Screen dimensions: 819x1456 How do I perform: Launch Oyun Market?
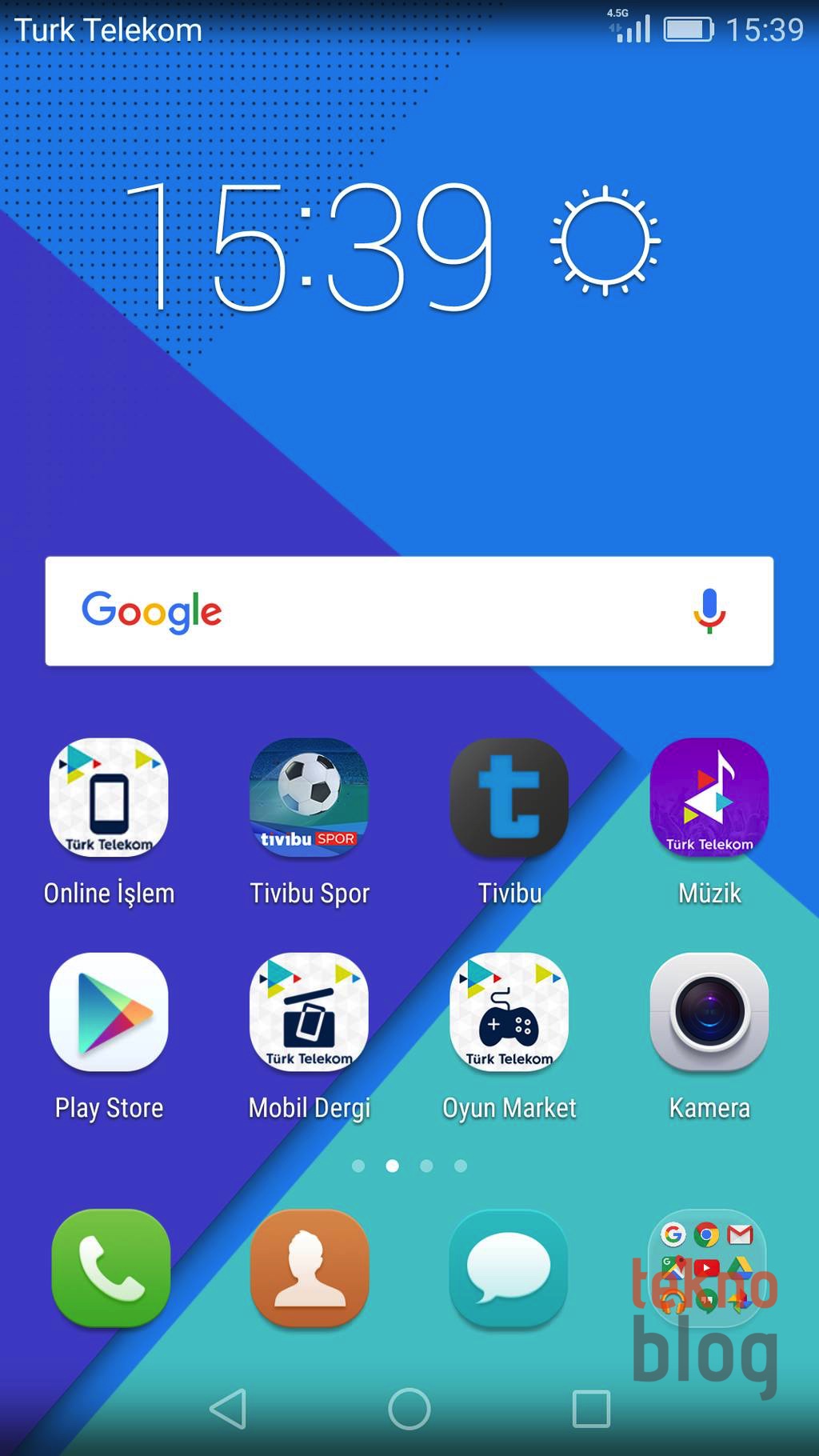pyautogui.click(x=509, y=1013)
